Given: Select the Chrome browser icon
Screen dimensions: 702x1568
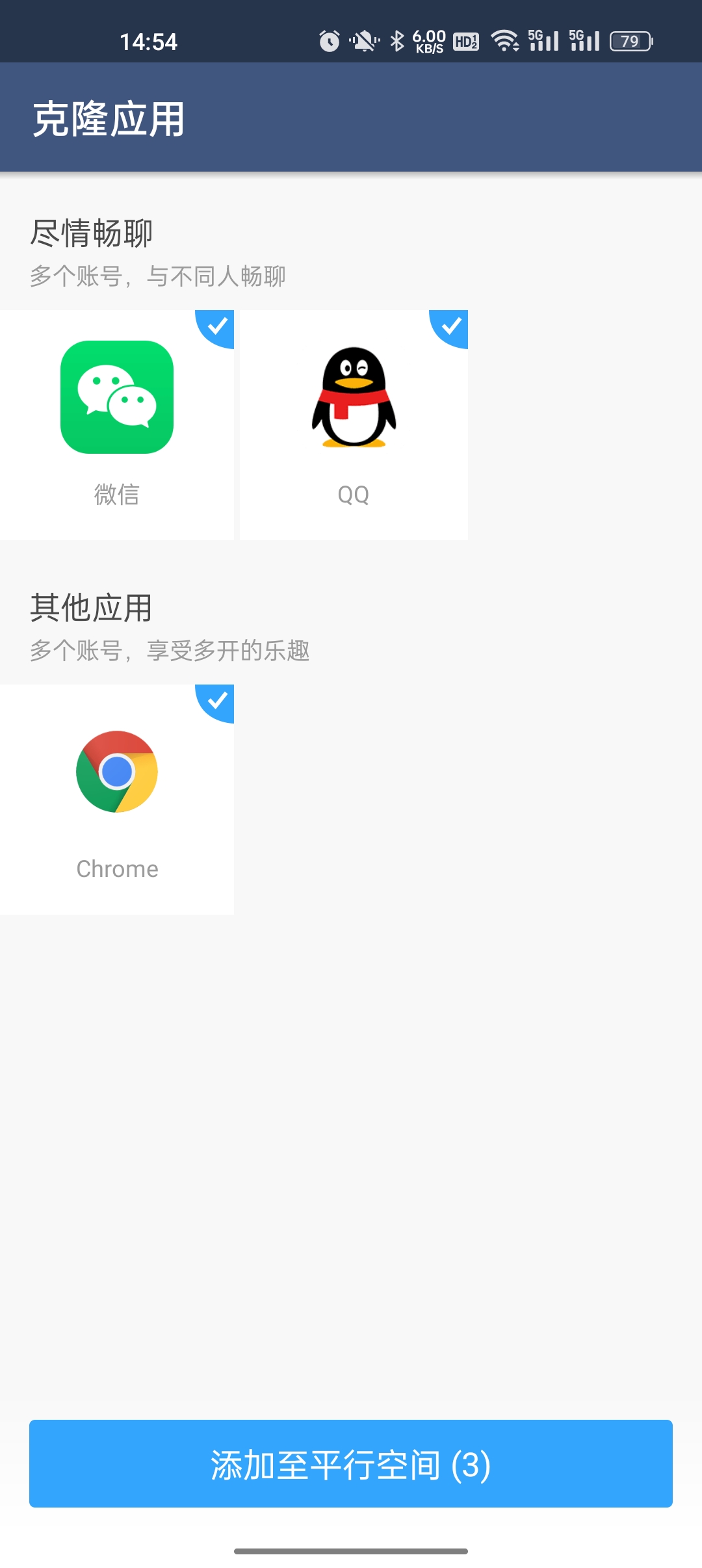Looking at the screenshot, I should [117, 772].
